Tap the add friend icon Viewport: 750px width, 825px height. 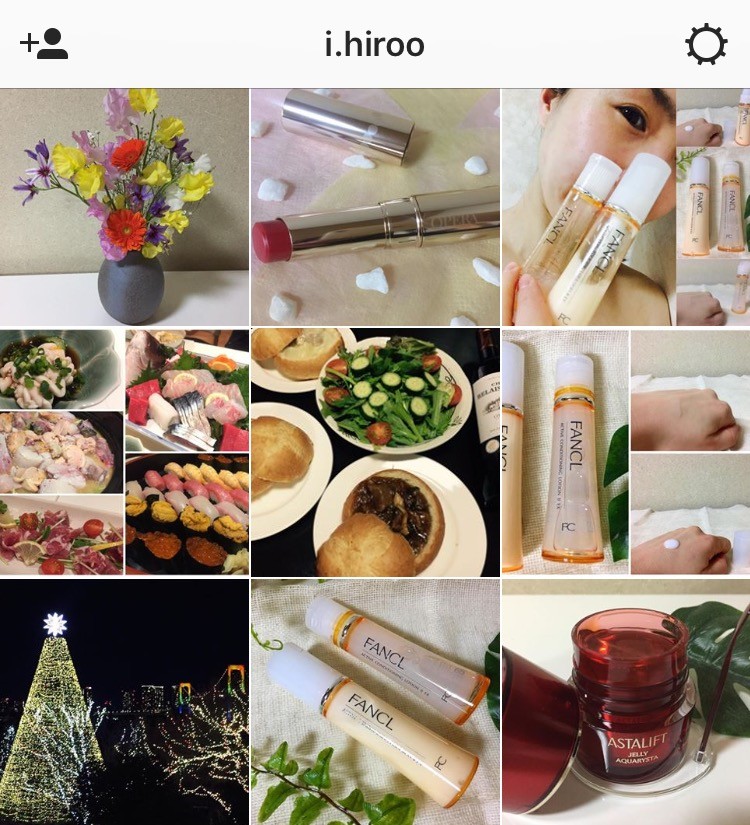43,44
